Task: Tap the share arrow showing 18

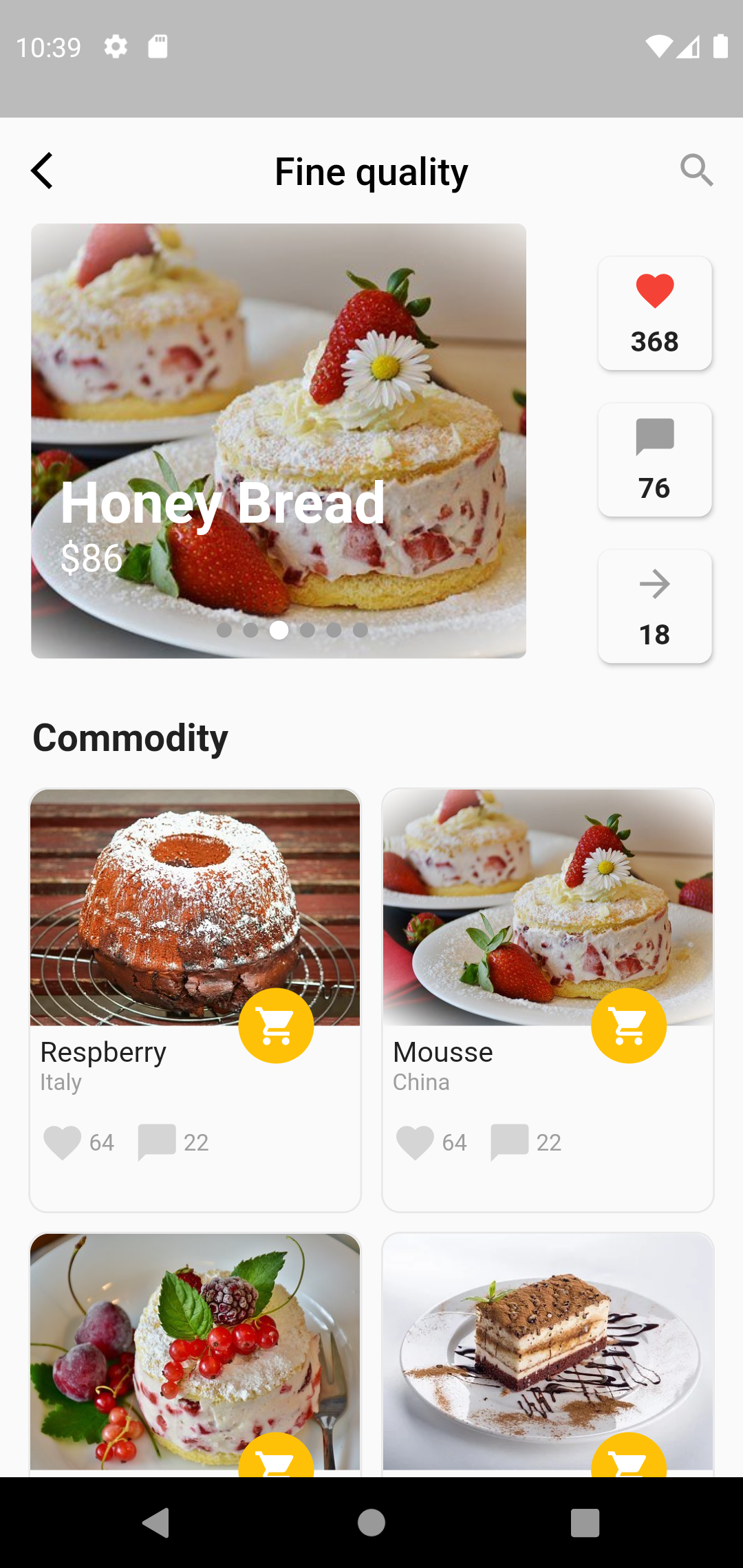Action: point(654,584)
